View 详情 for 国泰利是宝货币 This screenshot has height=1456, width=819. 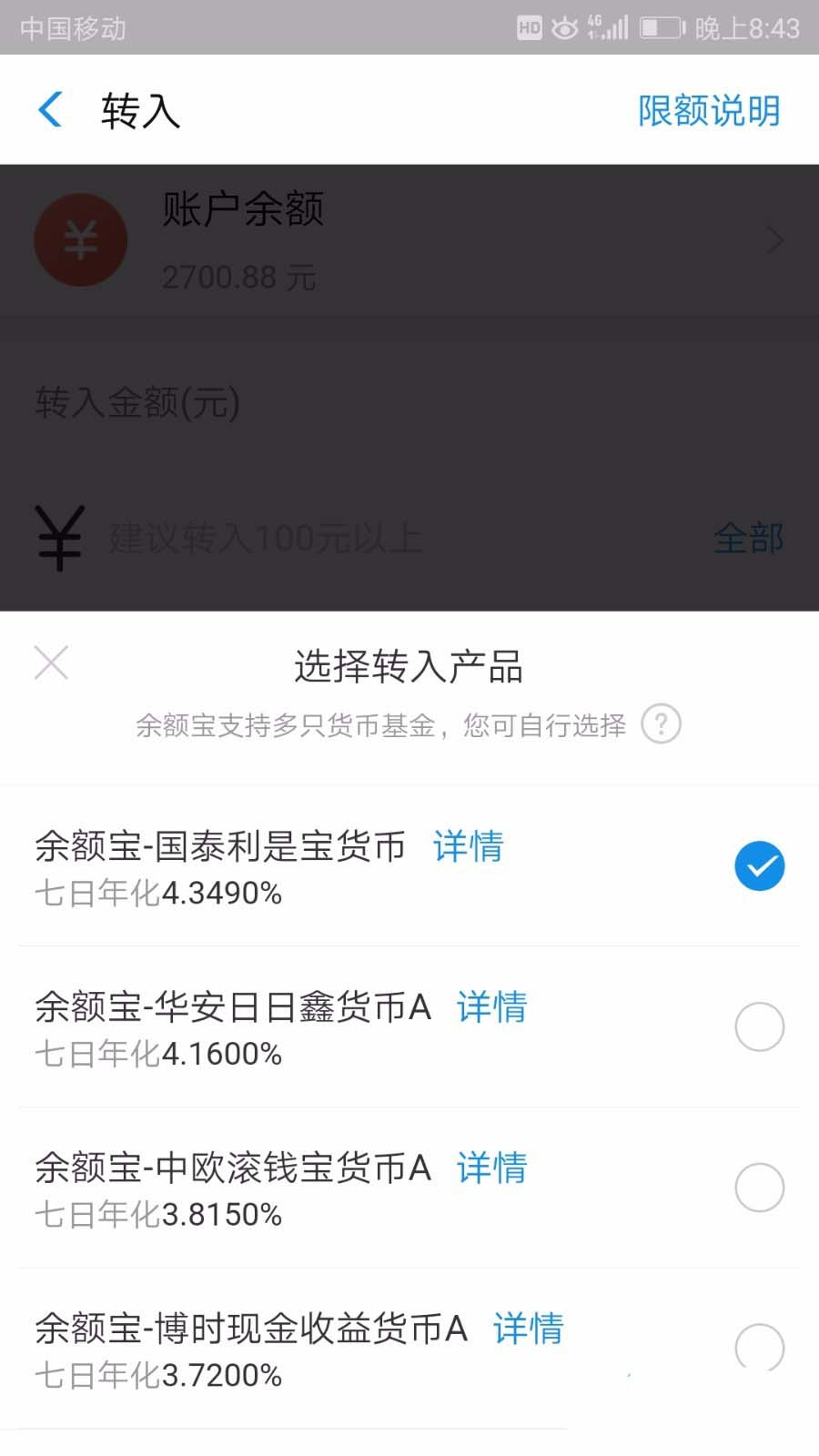tap(468, 846)
